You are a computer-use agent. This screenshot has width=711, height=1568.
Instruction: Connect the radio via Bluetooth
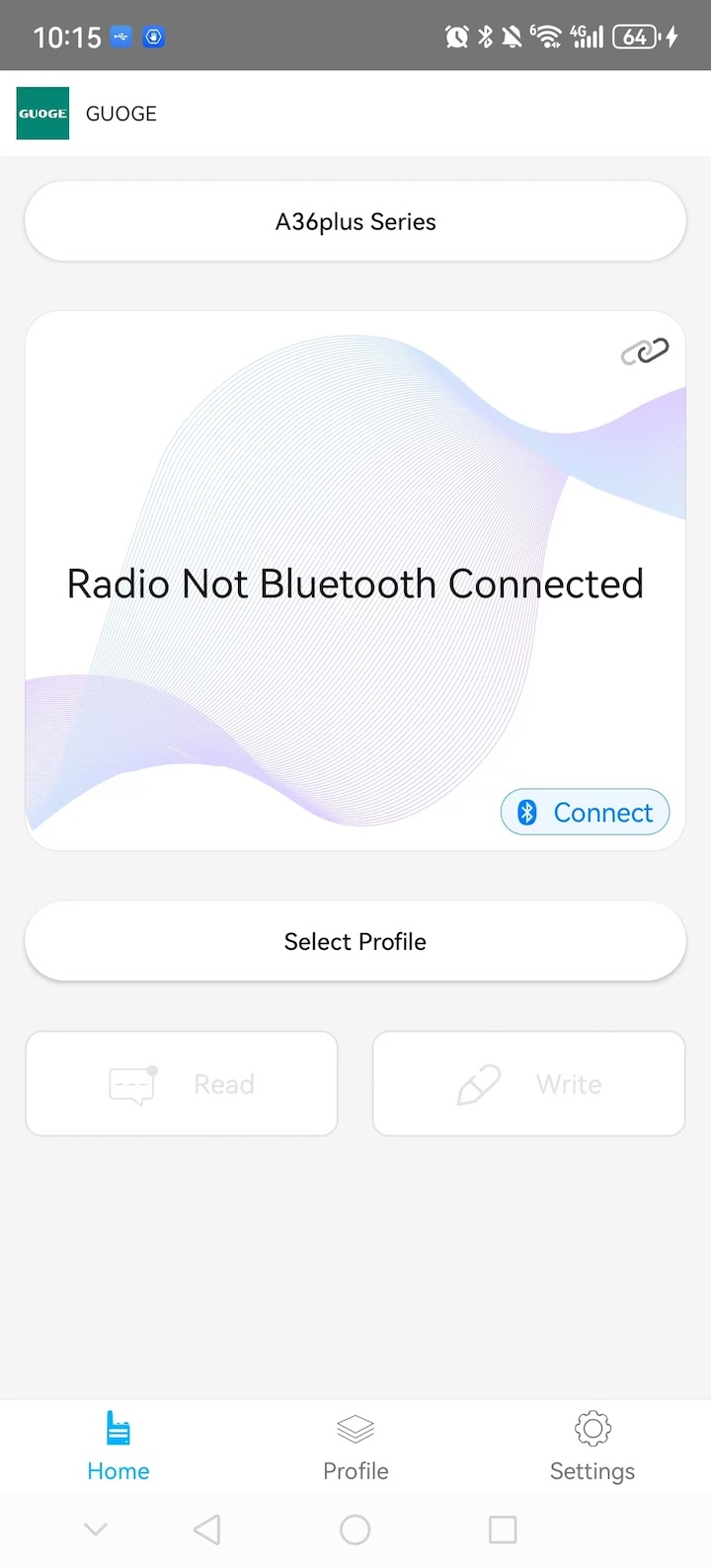pos(586,812)
